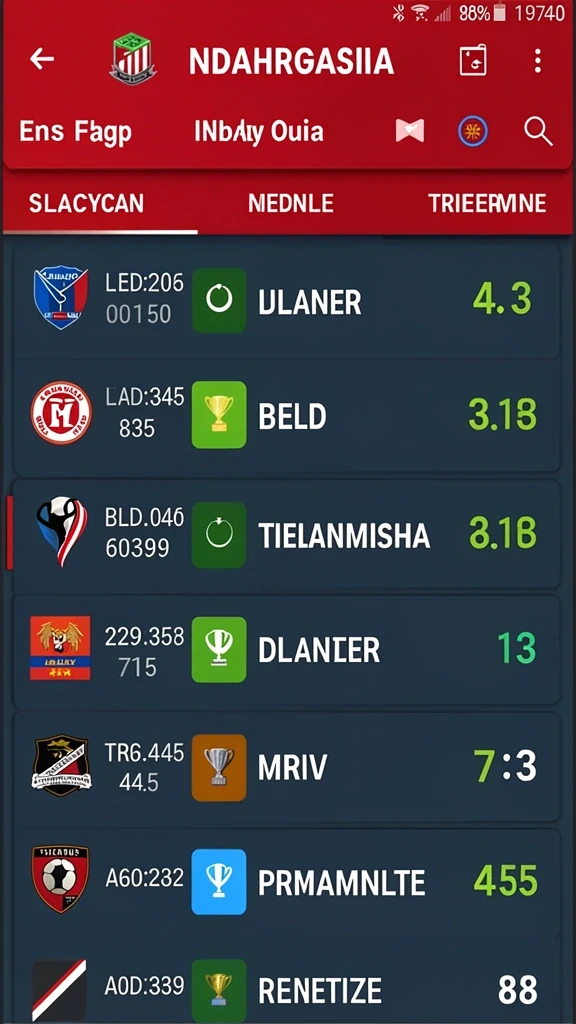The height and width of the screenshot is (1024, 576).
Task: Open the PRMAMNLTE row
Action: [x=287, y=882]
